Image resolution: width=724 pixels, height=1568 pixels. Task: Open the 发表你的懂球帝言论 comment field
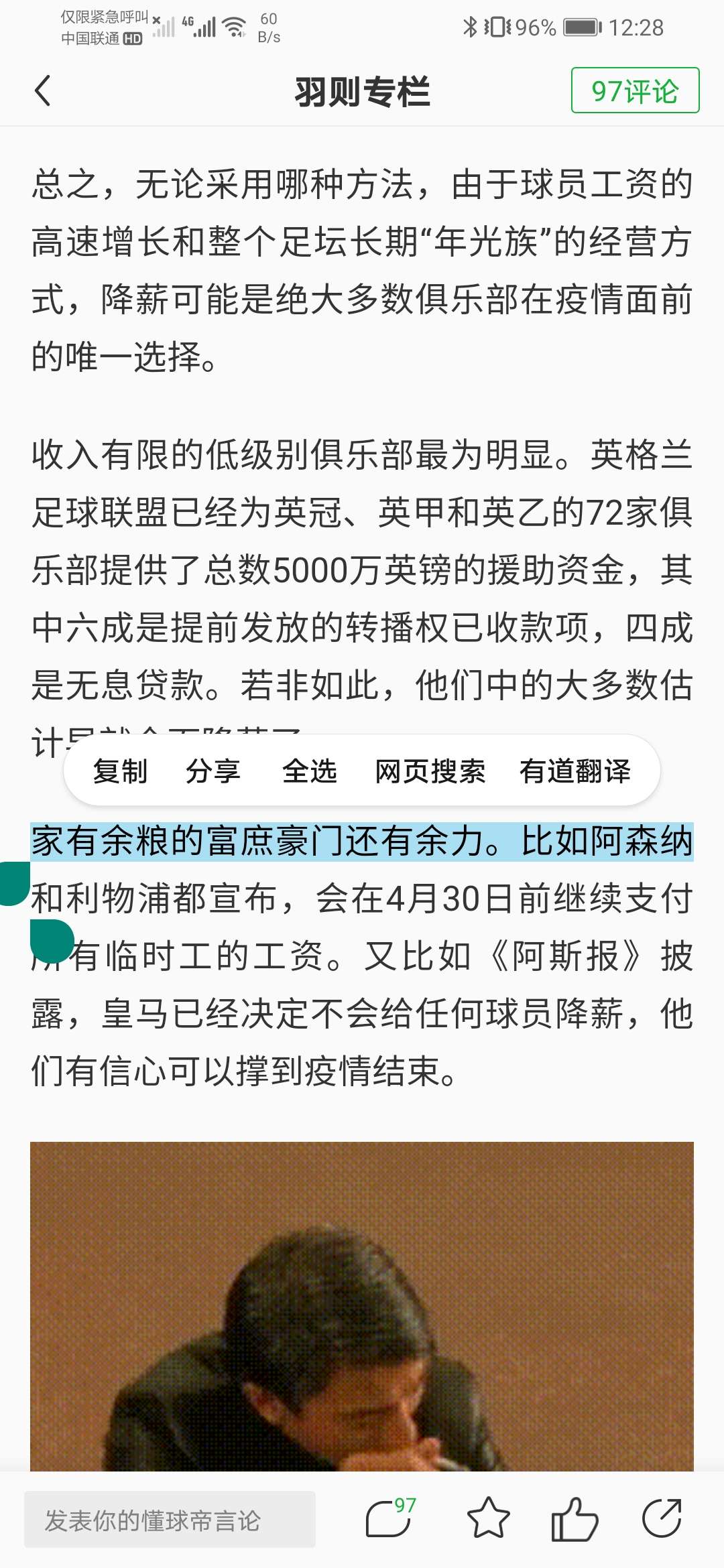click(x=170, y=1520)
